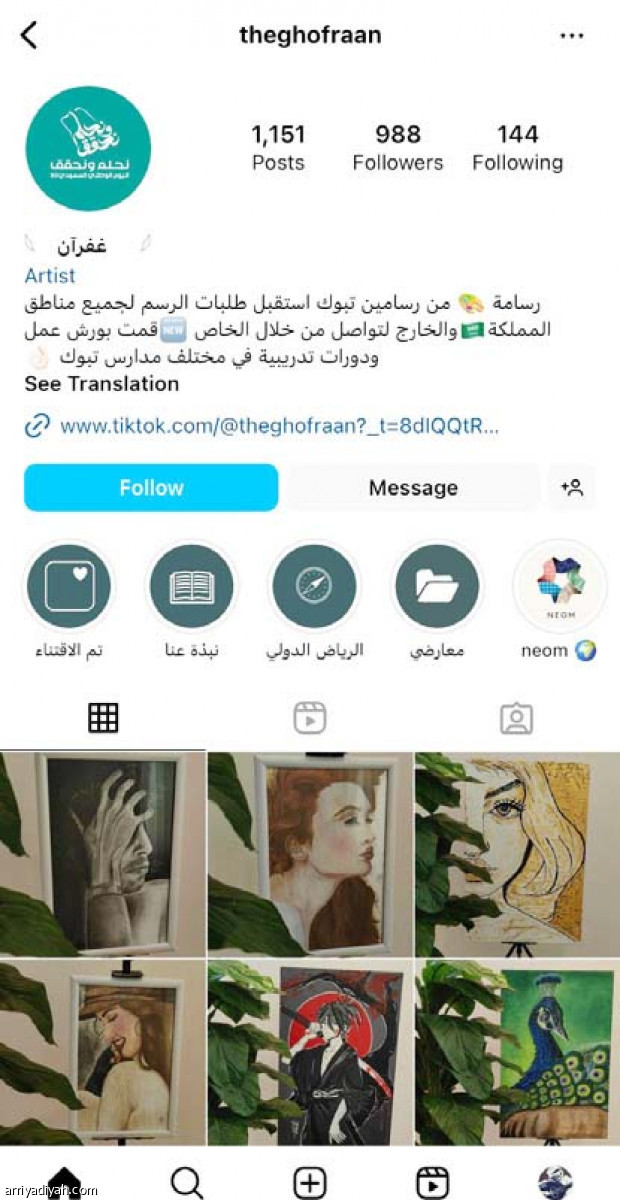Open the معارضي folder highlight
This screenshot has width=620, height=1200.
pos(437,587)
